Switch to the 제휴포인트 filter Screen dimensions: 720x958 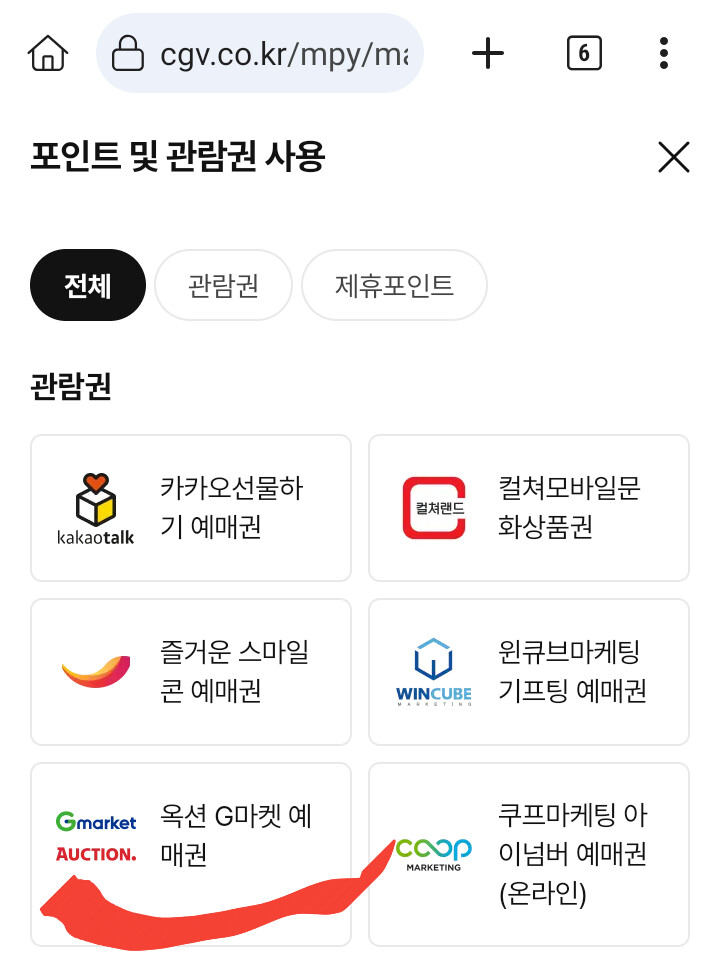pos(394,285)
